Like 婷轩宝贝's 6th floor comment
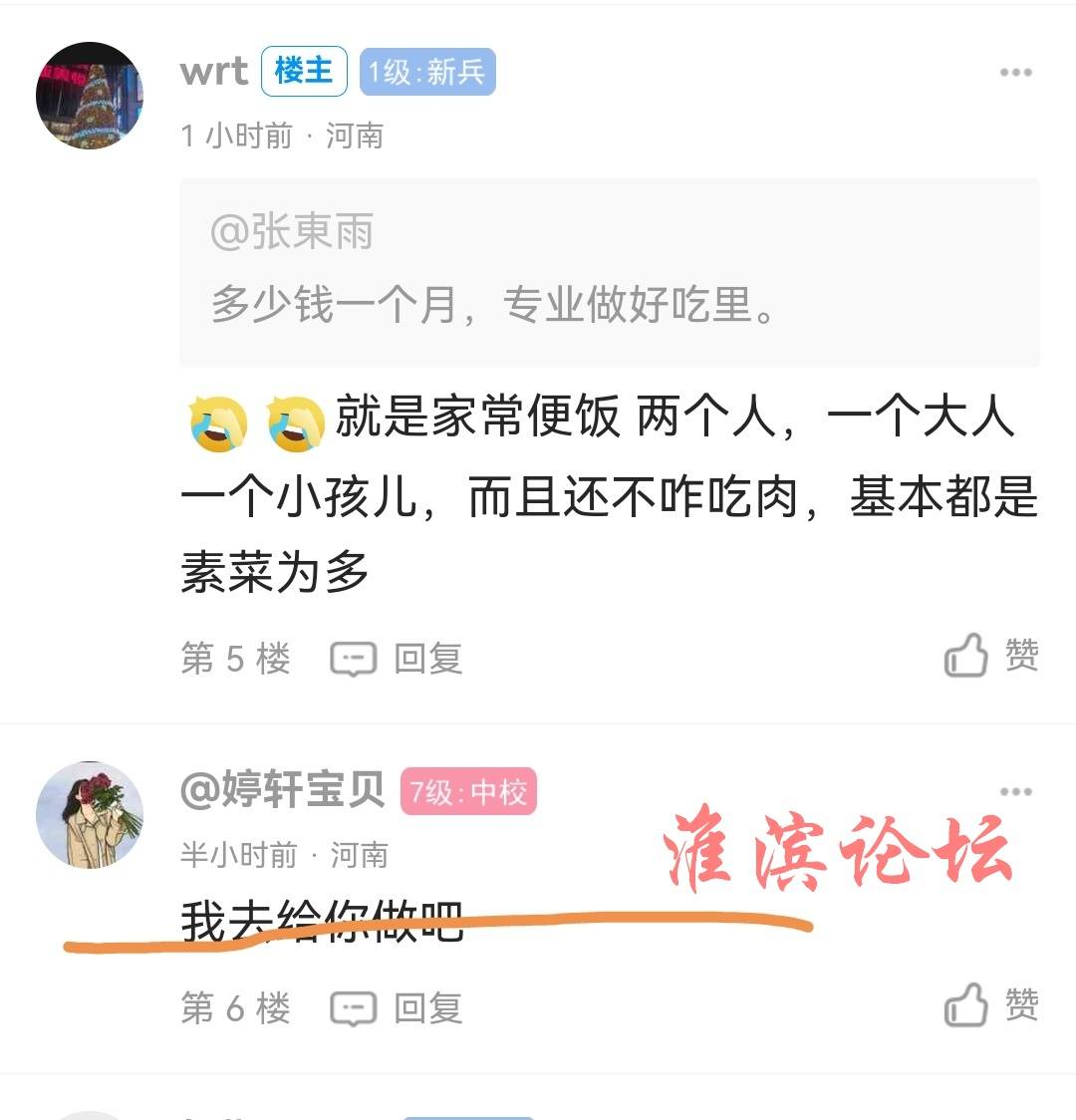Viewport: 1076px width, 1120px height. coord(991,1005)
